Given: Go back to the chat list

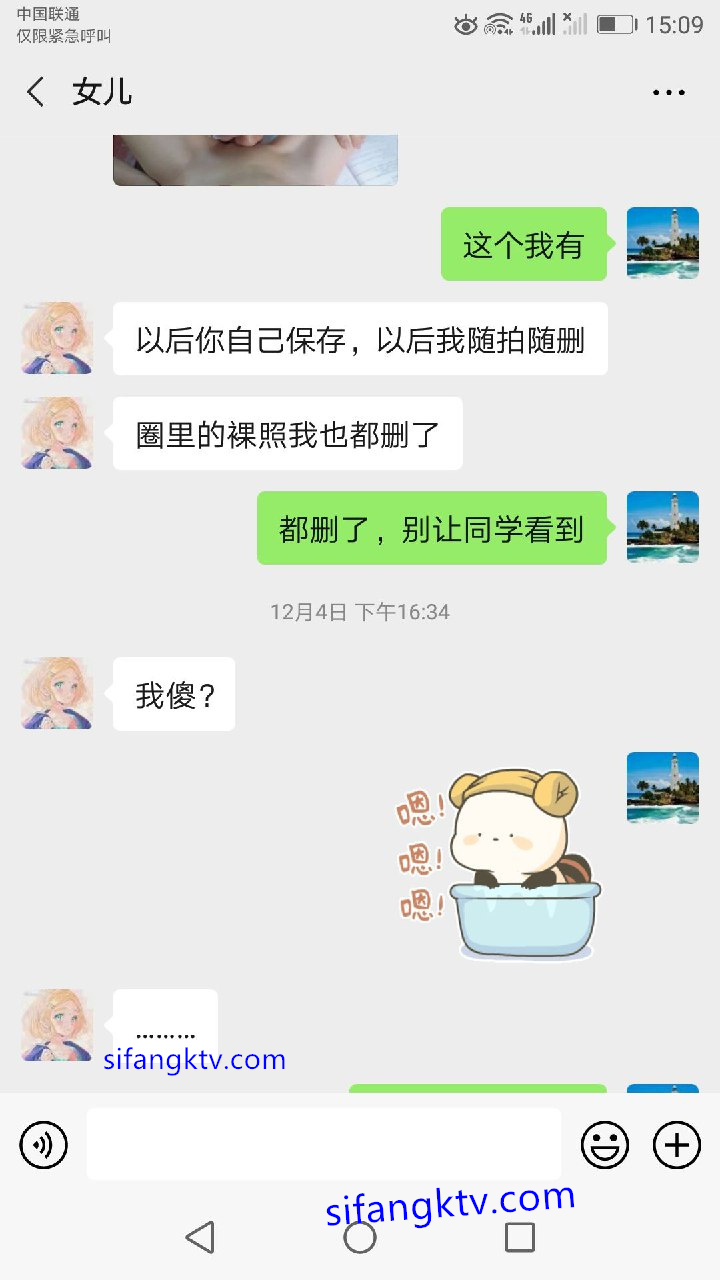Looking at the screenshot, I should coord(36,92).
